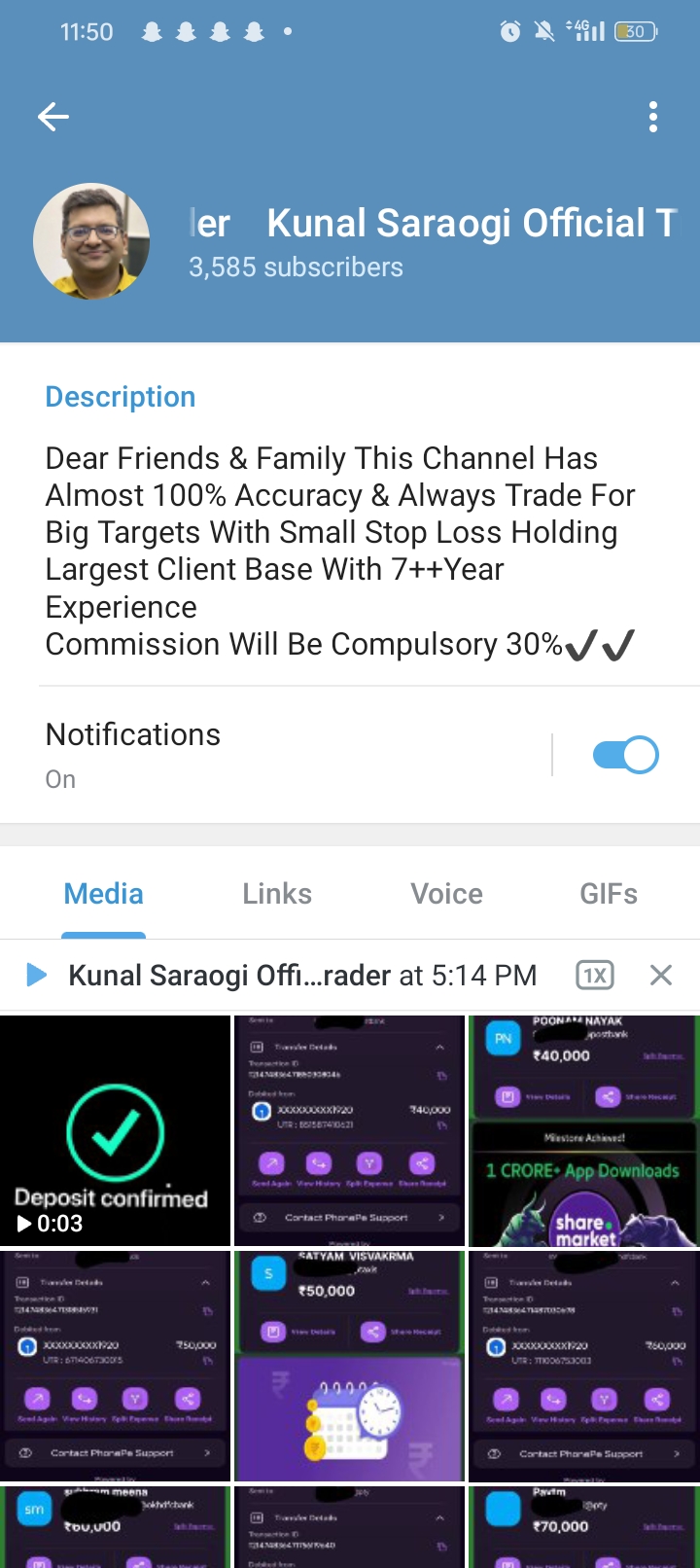Switch to the GIFs tab

609,894
